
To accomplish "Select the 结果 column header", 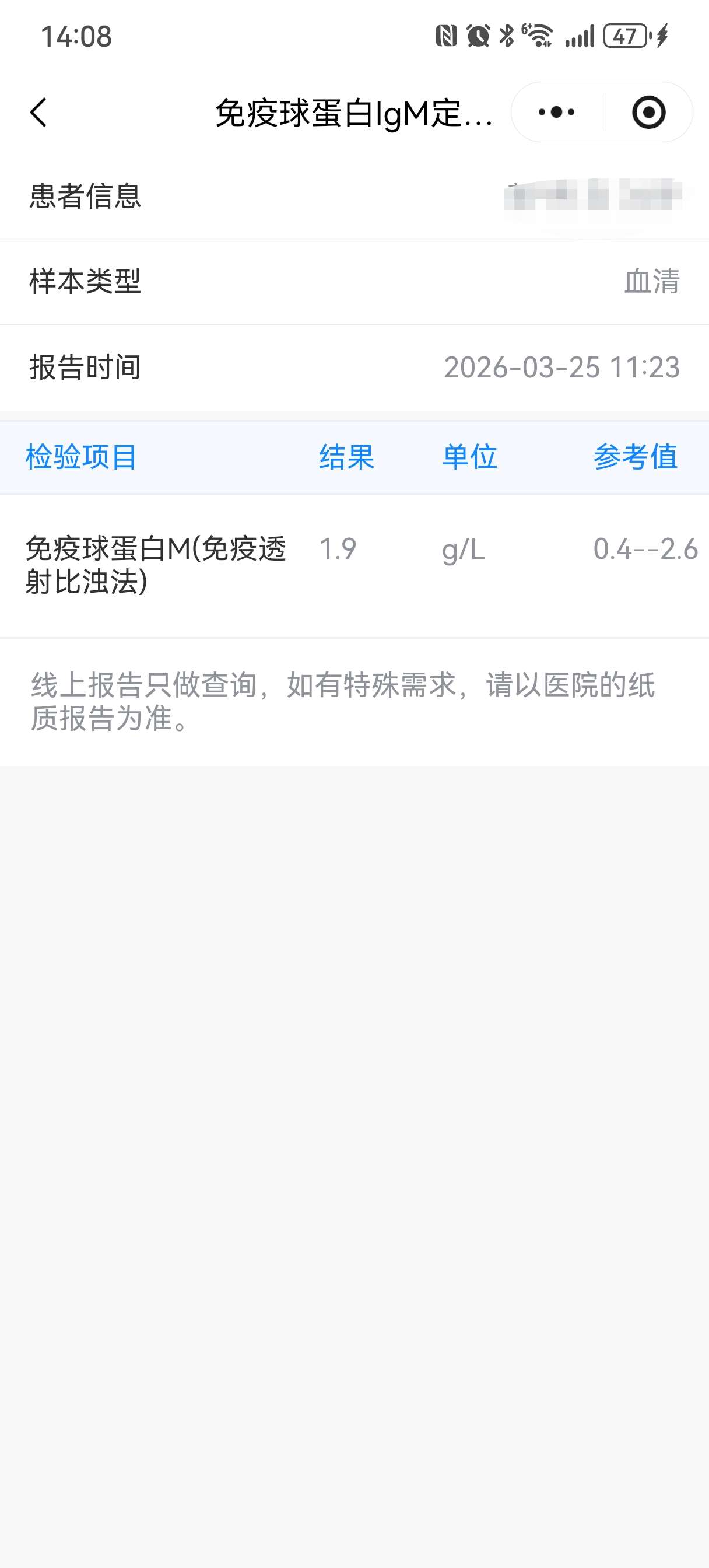I will click(x=346, y=457).
